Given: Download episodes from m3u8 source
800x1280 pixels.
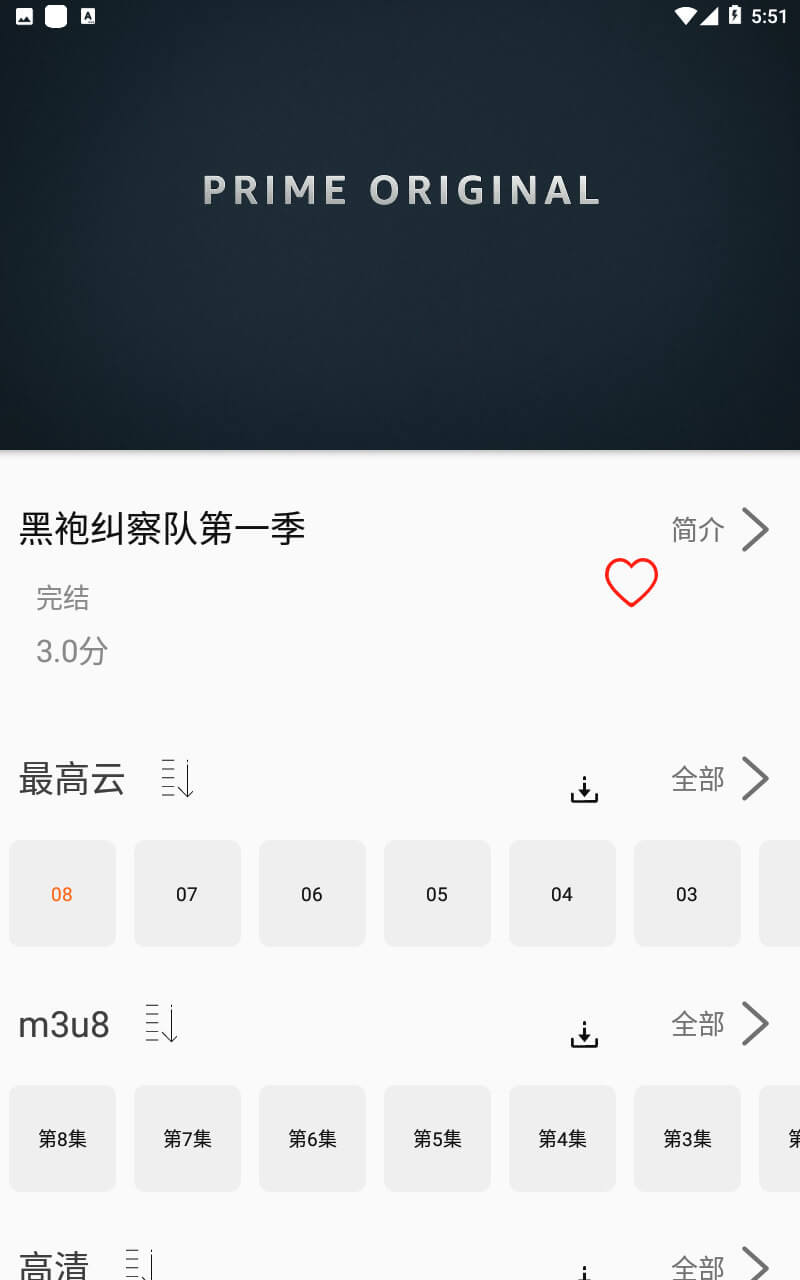Looking at the screenshot, I should (584, 1035).
